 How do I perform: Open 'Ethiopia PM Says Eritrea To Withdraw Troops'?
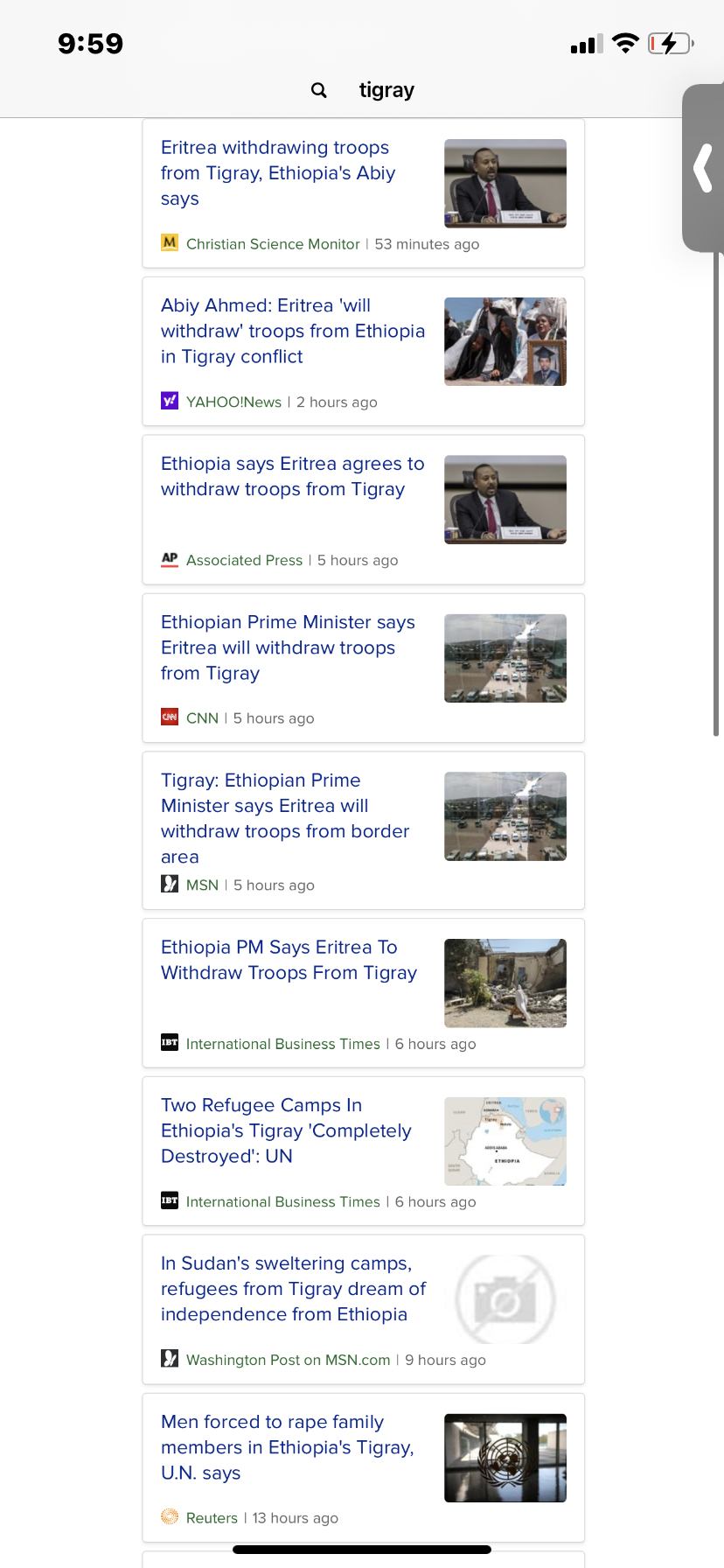(x=364, y=993)
